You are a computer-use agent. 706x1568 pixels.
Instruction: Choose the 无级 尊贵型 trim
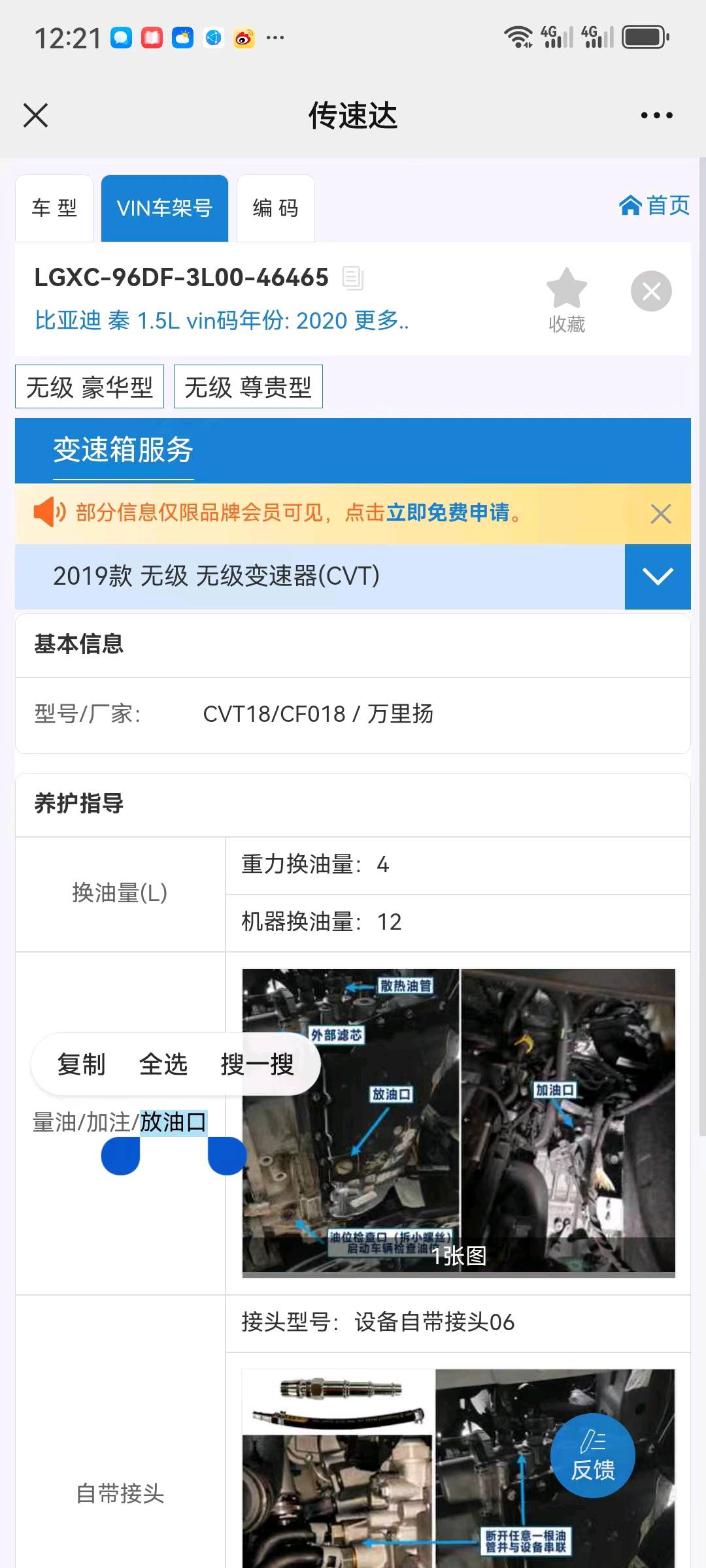coord(248,387)
